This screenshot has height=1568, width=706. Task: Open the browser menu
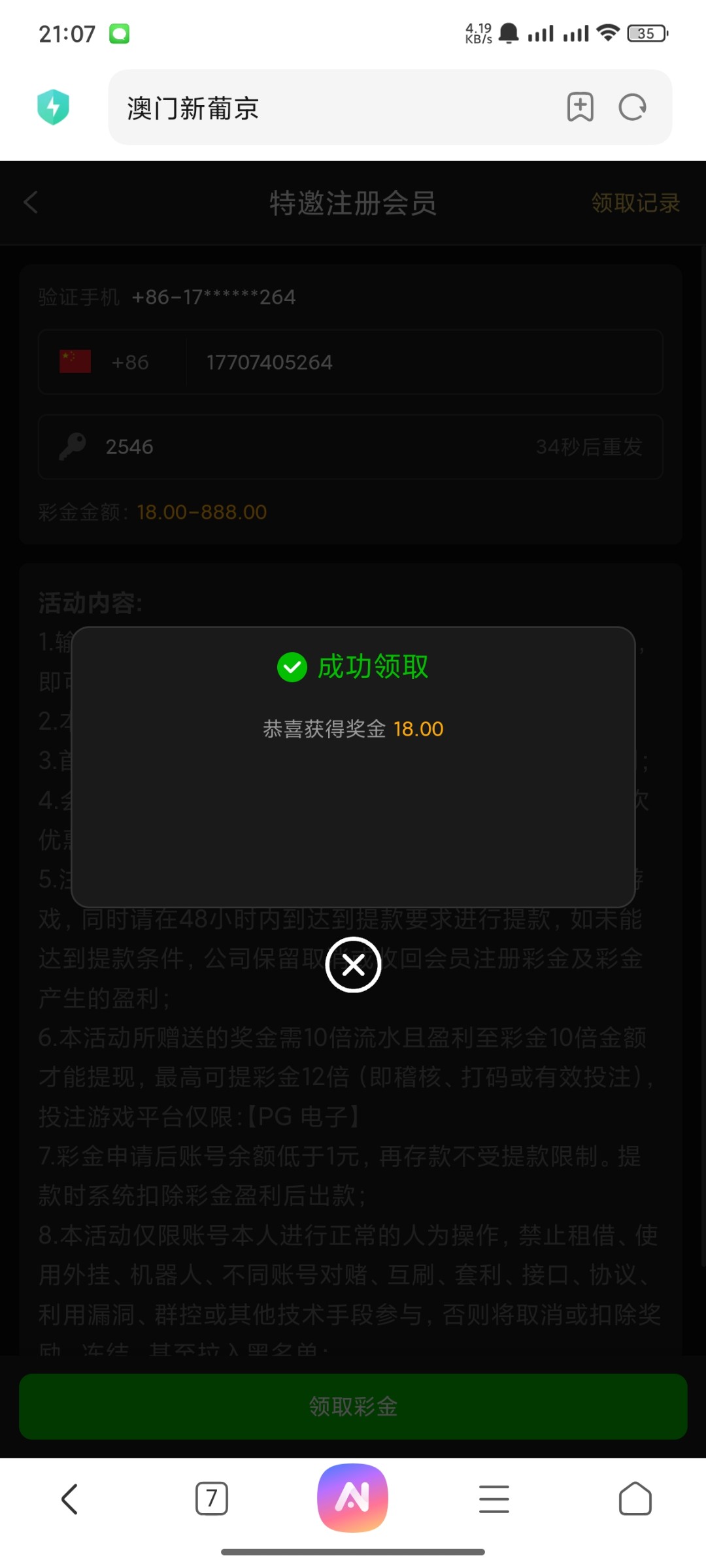point(494,1498)
